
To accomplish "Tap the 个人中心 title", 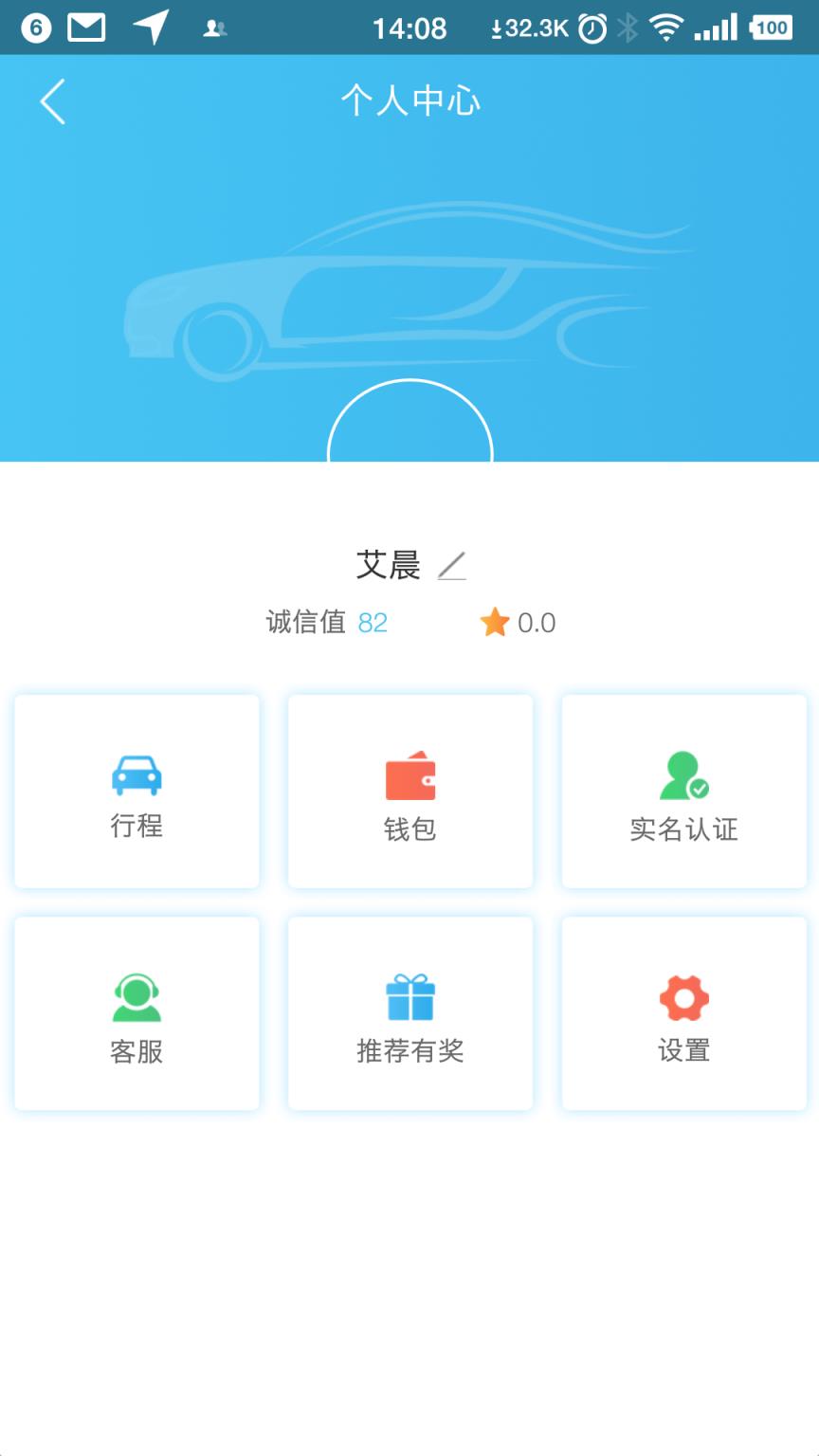I will tap(409, 100).
